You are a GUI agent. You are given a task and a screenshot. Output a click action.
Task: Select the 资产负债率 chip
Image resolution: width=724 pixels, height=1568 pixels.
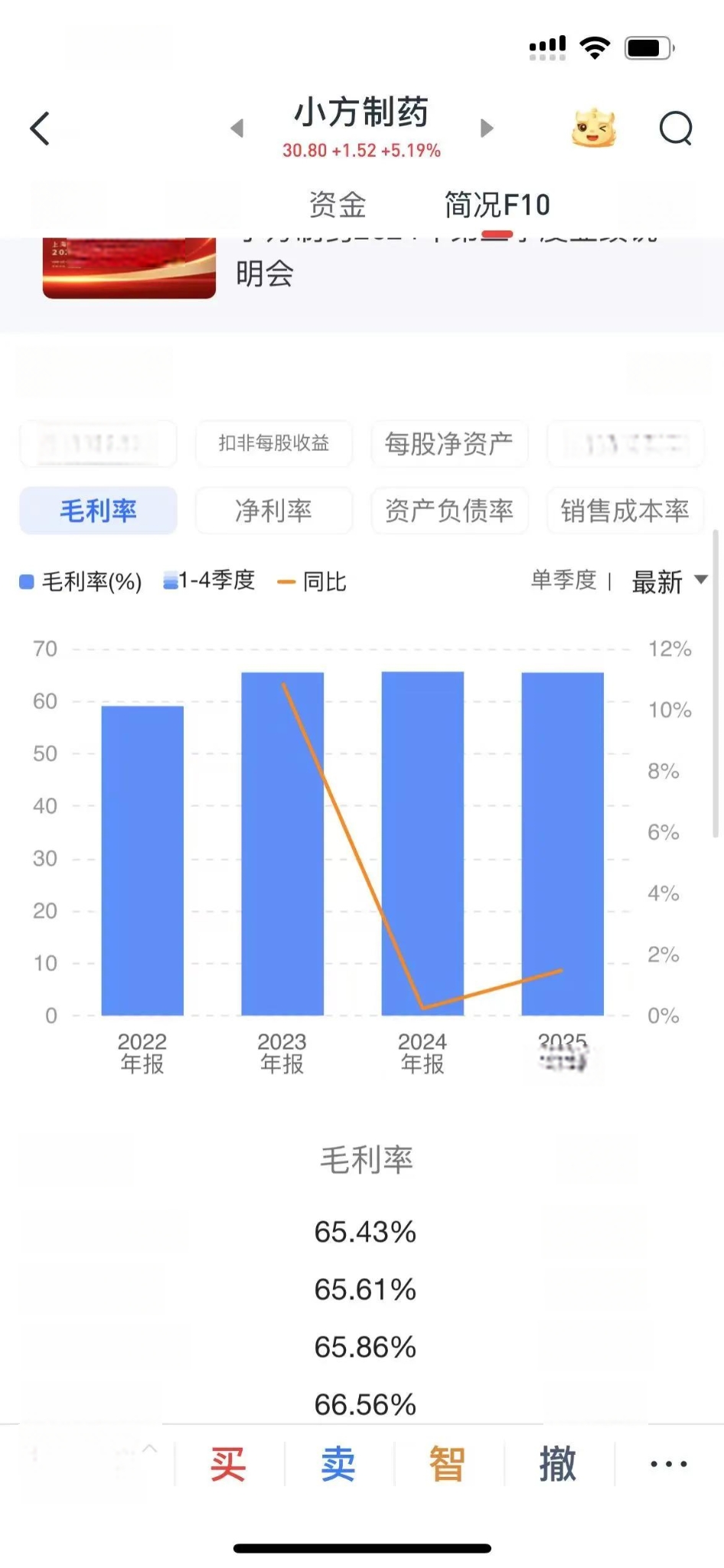tap(449, 511)
